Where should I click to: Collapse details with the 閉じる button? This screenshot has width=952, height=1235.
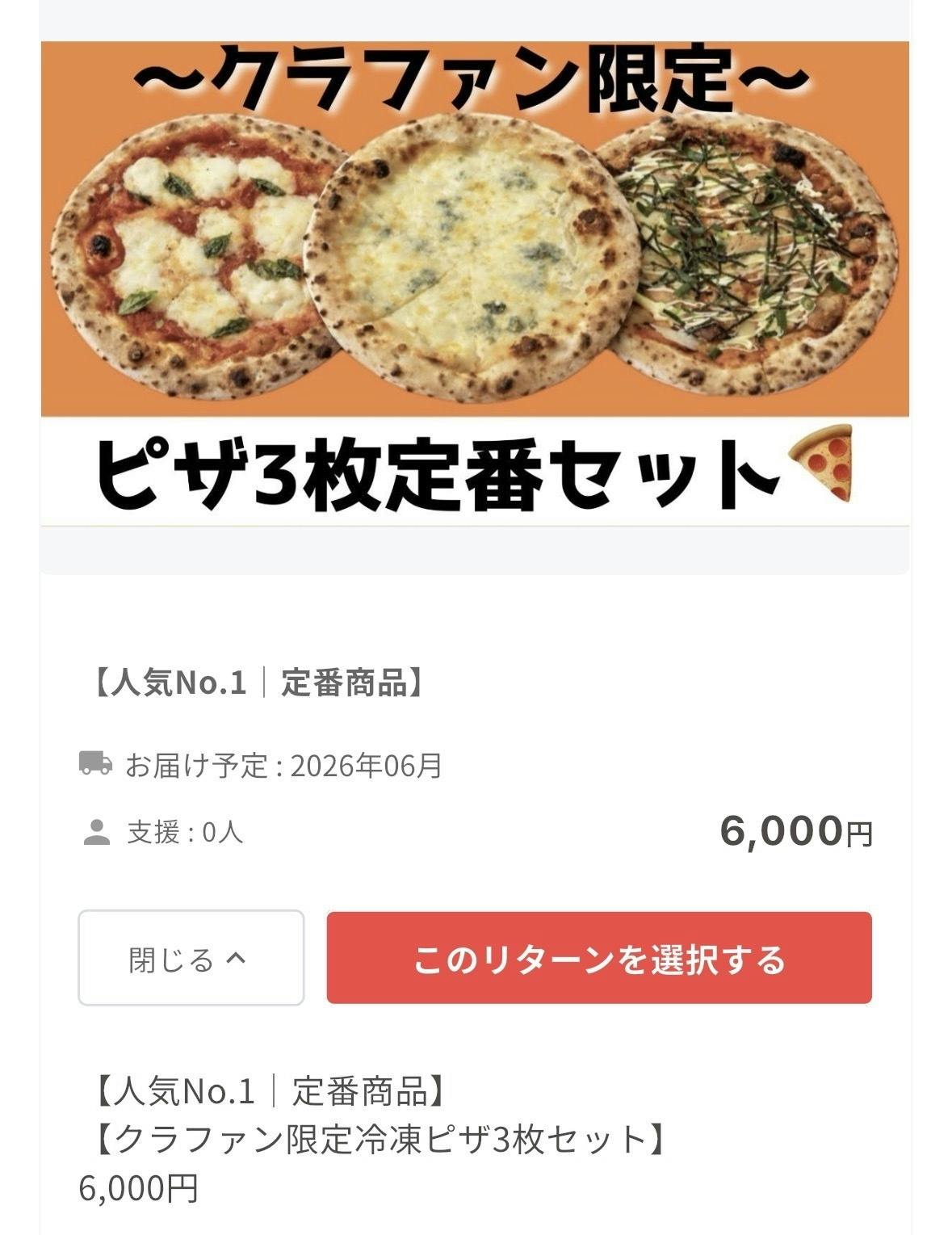(191, 958)
